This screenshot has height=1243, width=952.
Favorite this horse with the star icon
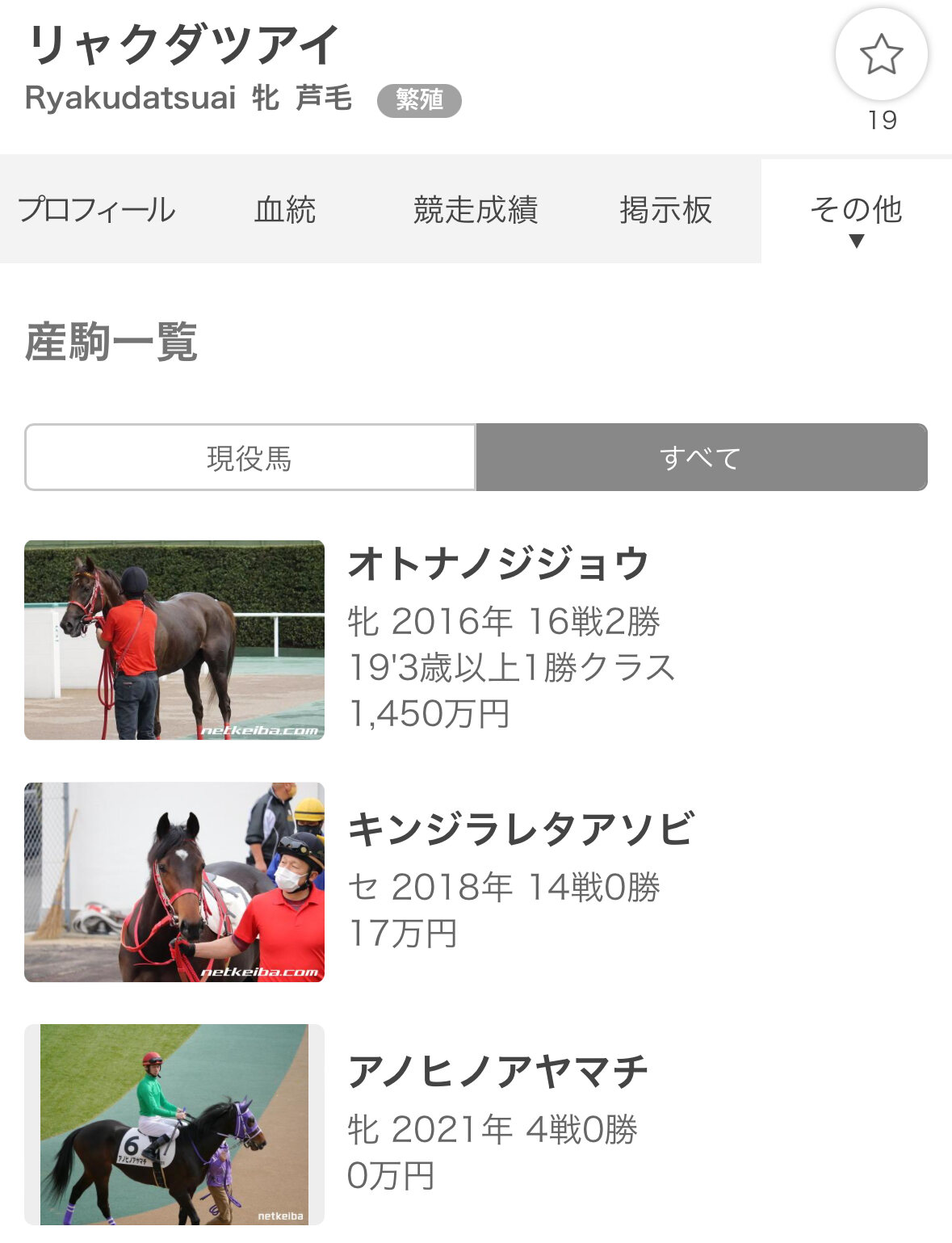click(881, 55)
